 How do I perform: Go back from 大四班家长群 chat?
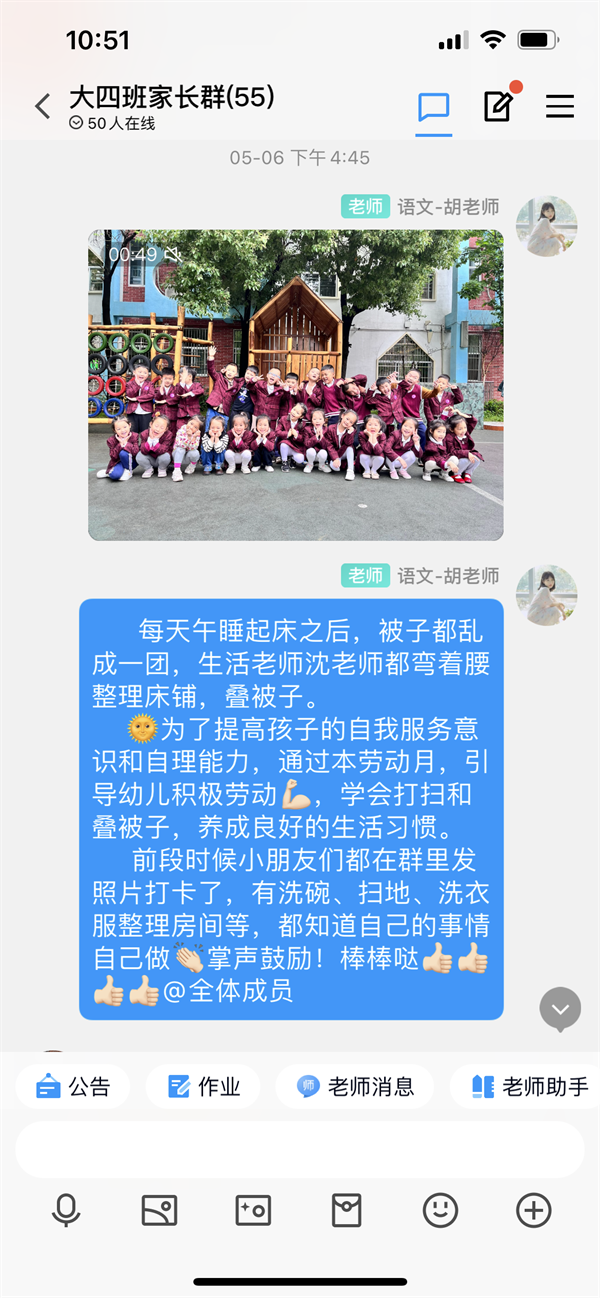point(42,107)
